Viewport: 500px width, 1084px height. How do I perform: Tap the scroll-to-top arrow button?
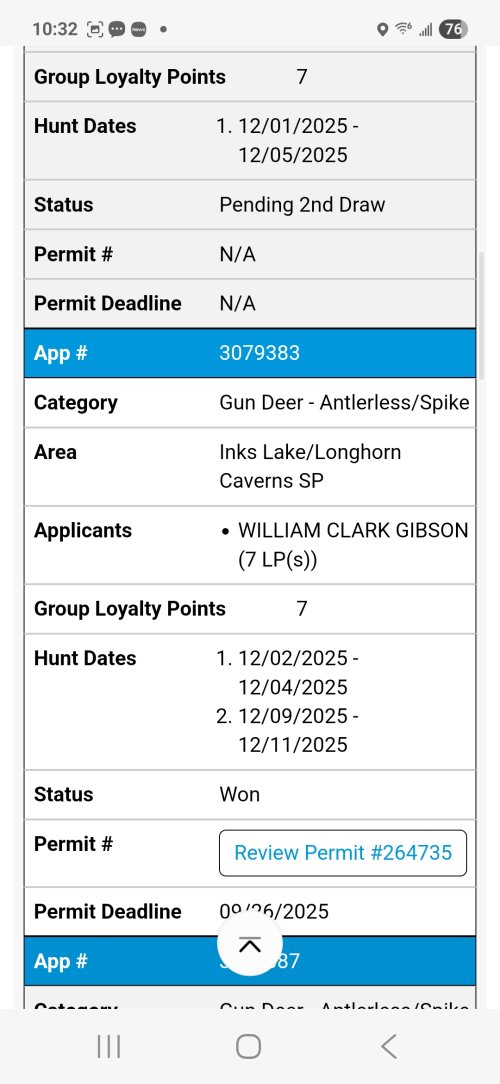pyautogui.click(x=250, y=943)
